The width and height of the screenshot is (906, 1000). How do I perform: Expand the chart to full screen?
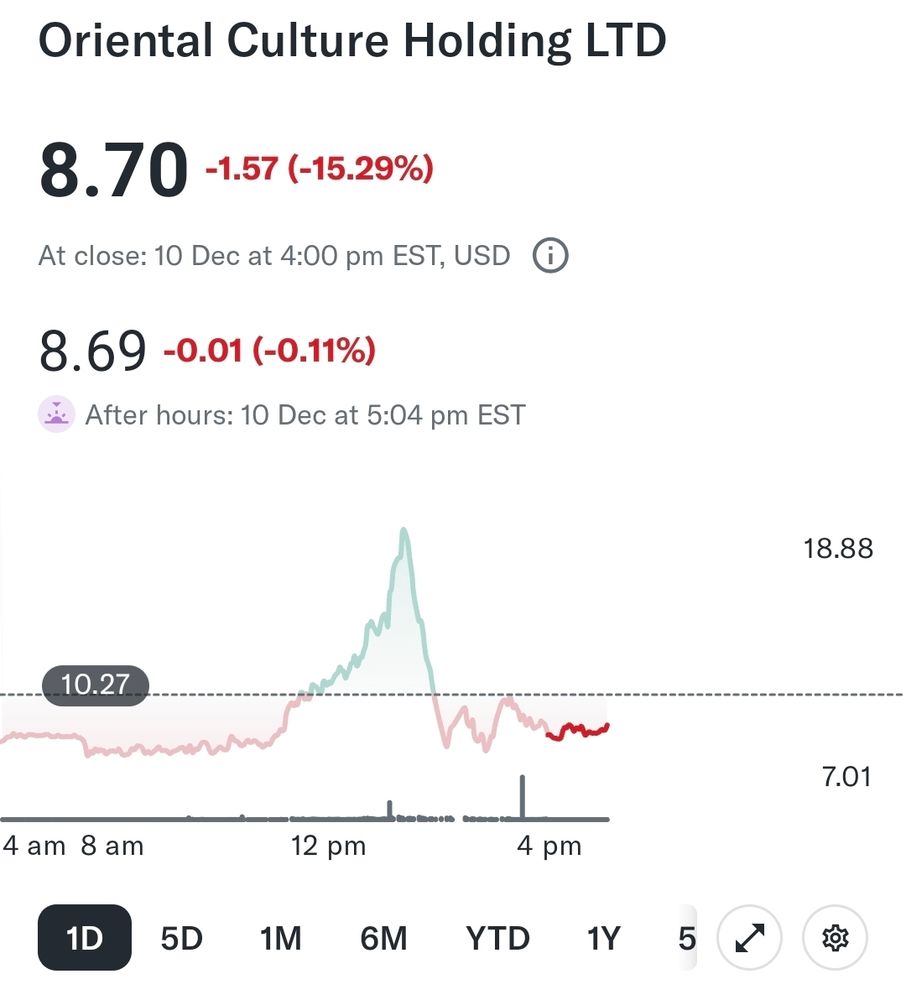[751, 938]
